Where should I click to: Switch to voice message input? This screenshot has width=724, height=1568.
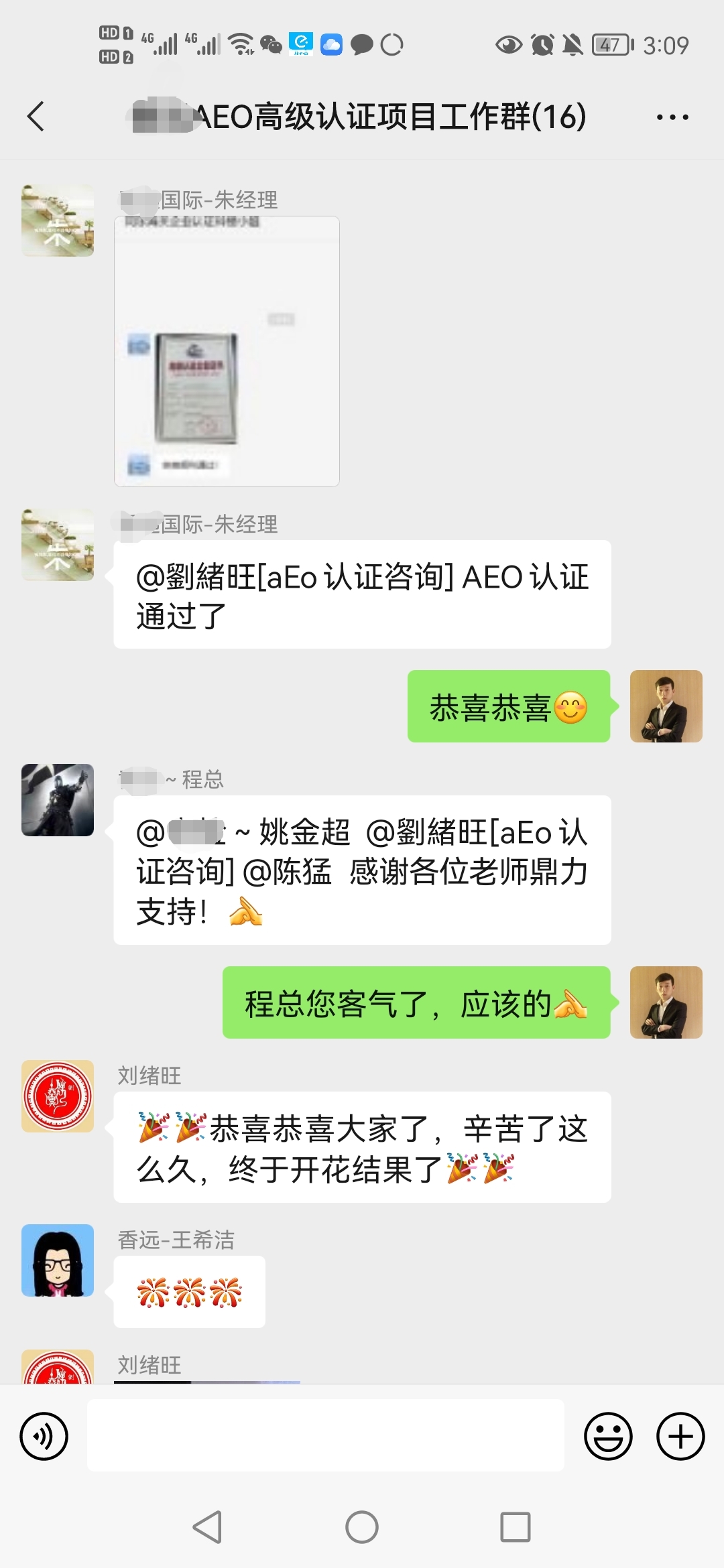click(44, 1437)
